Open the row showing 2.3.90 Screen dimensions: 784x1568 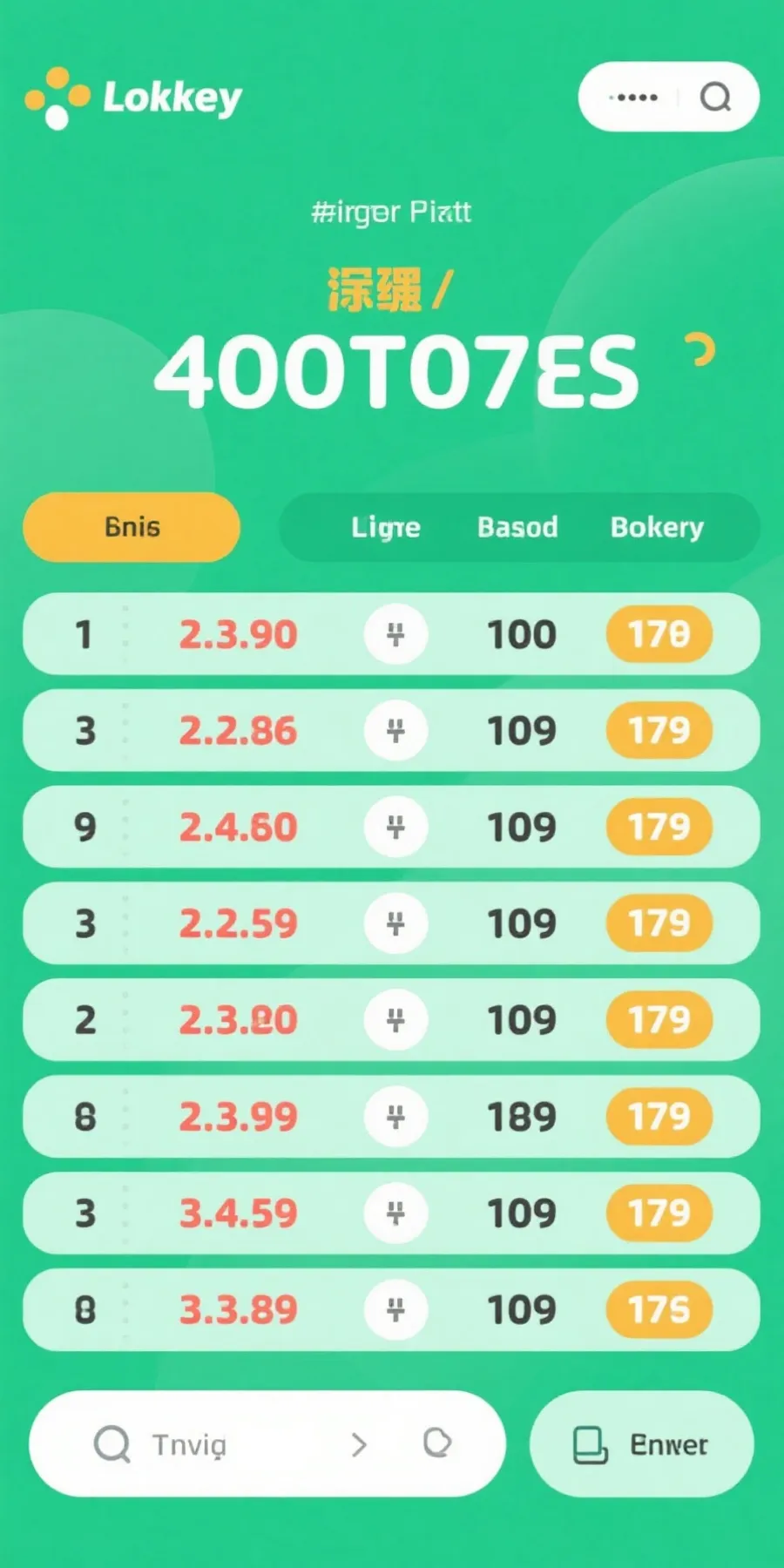coord(238,634)
